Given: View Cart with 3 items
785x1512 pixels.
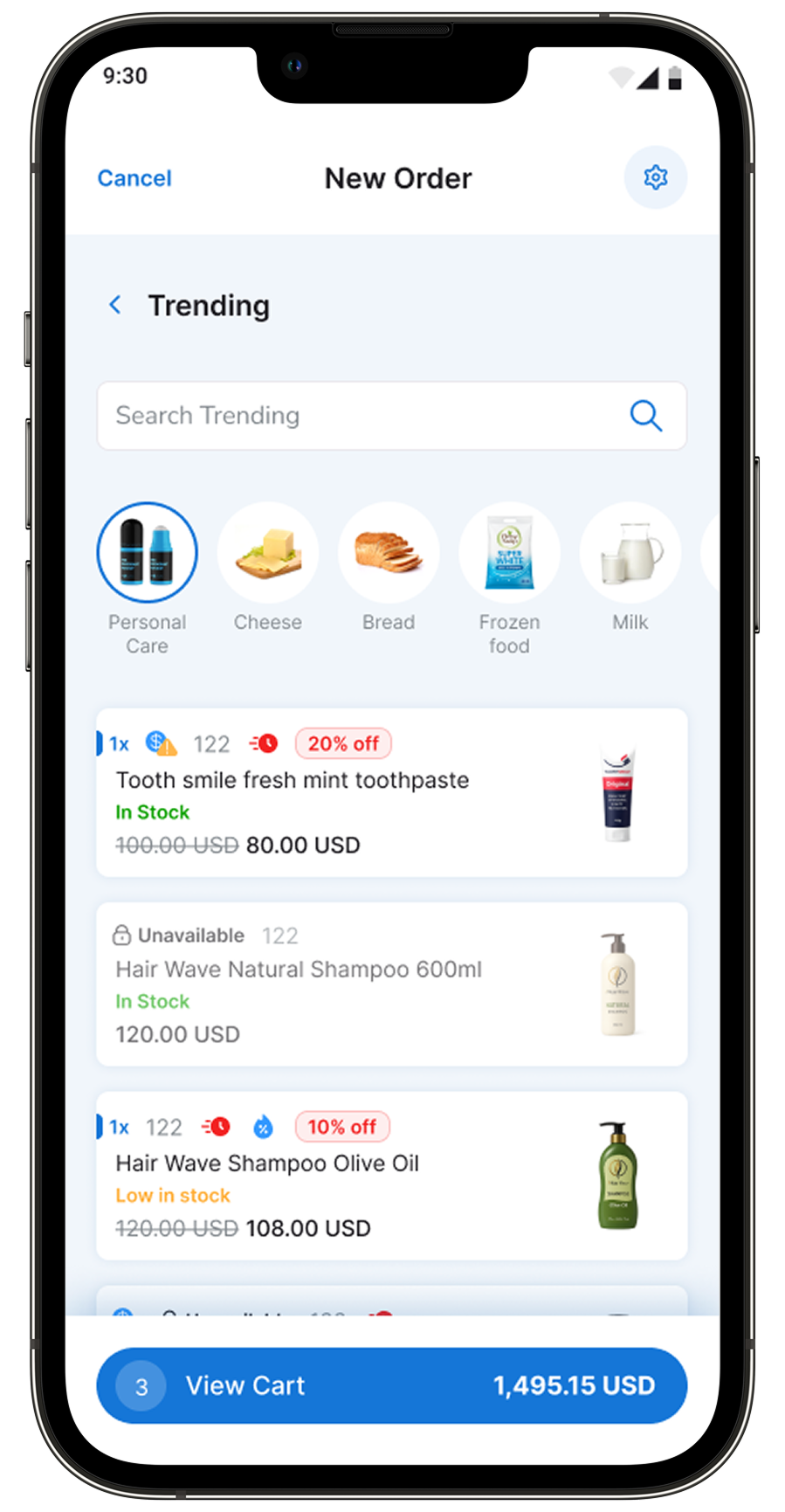Looking at the screenshot, I should 391,1385.
